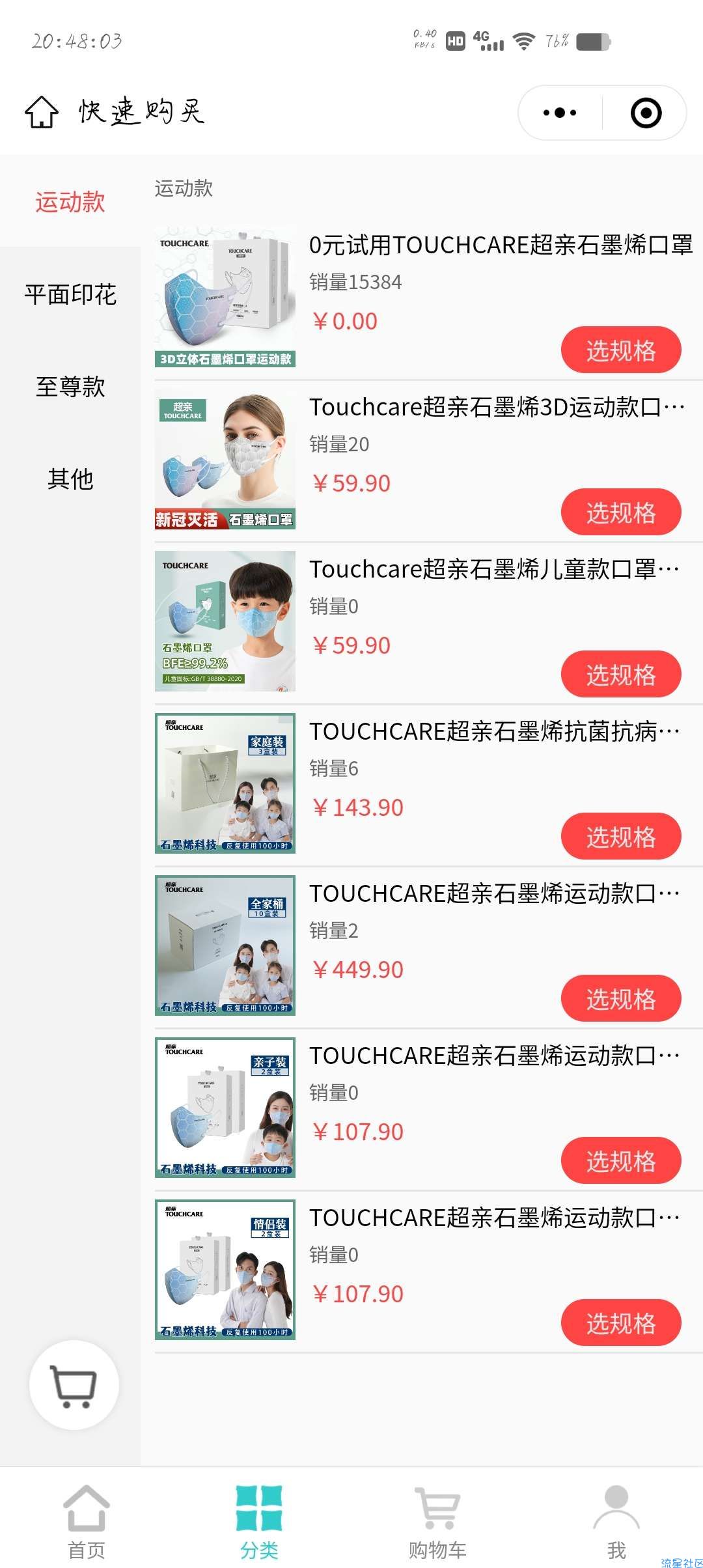Viewport: 703px width, 1568px height.
Task: Go to home via the house icon
Action: (x=42, y=112)
